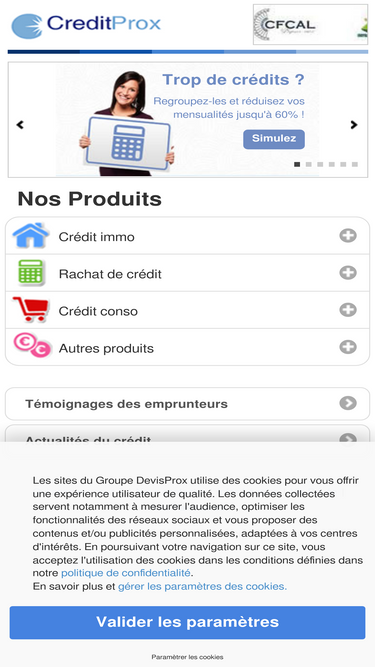The width and height of the screenshot is (375, 667).
Task: Expand Autres produits
Action: pos(187,347)
